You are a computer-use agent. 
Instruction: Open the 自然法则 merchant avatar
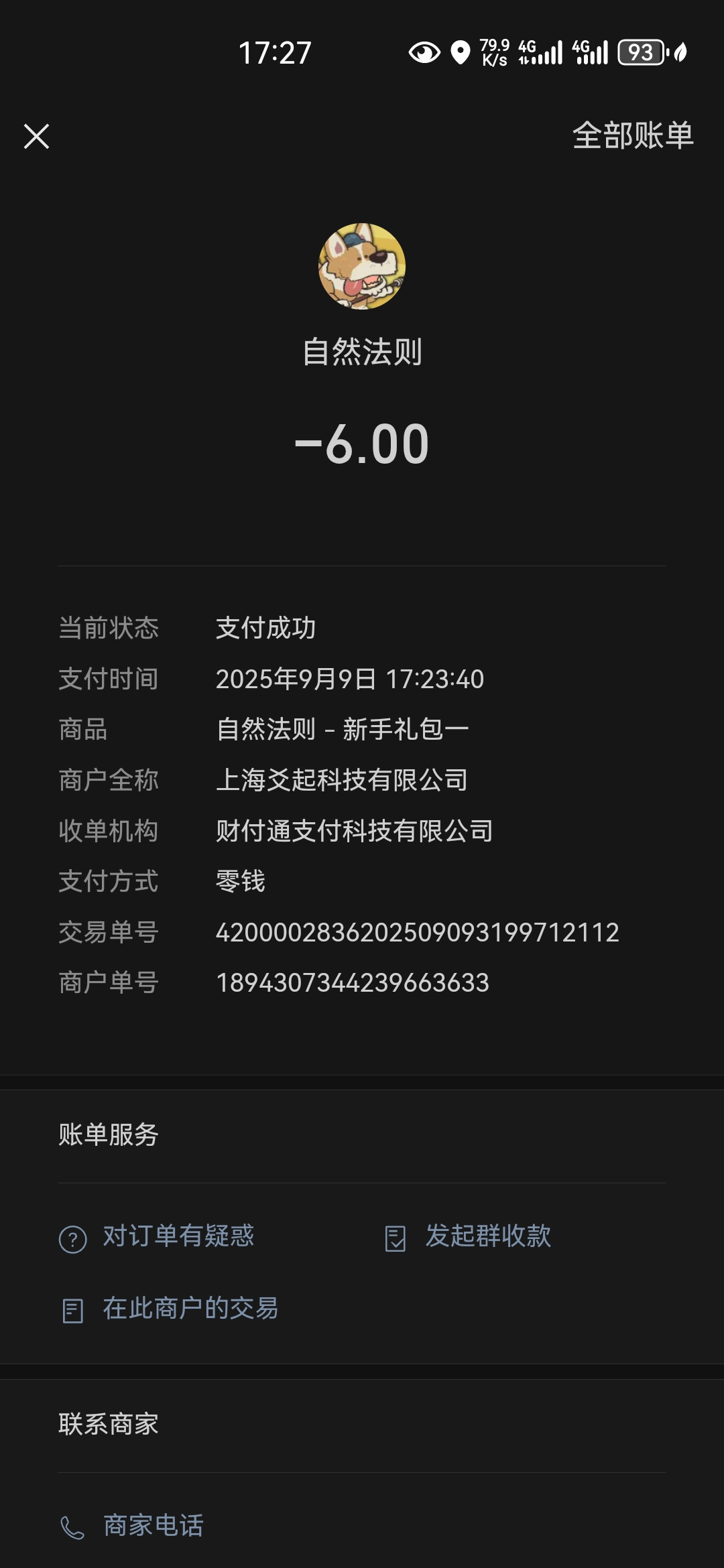click(x=362, y=266)
